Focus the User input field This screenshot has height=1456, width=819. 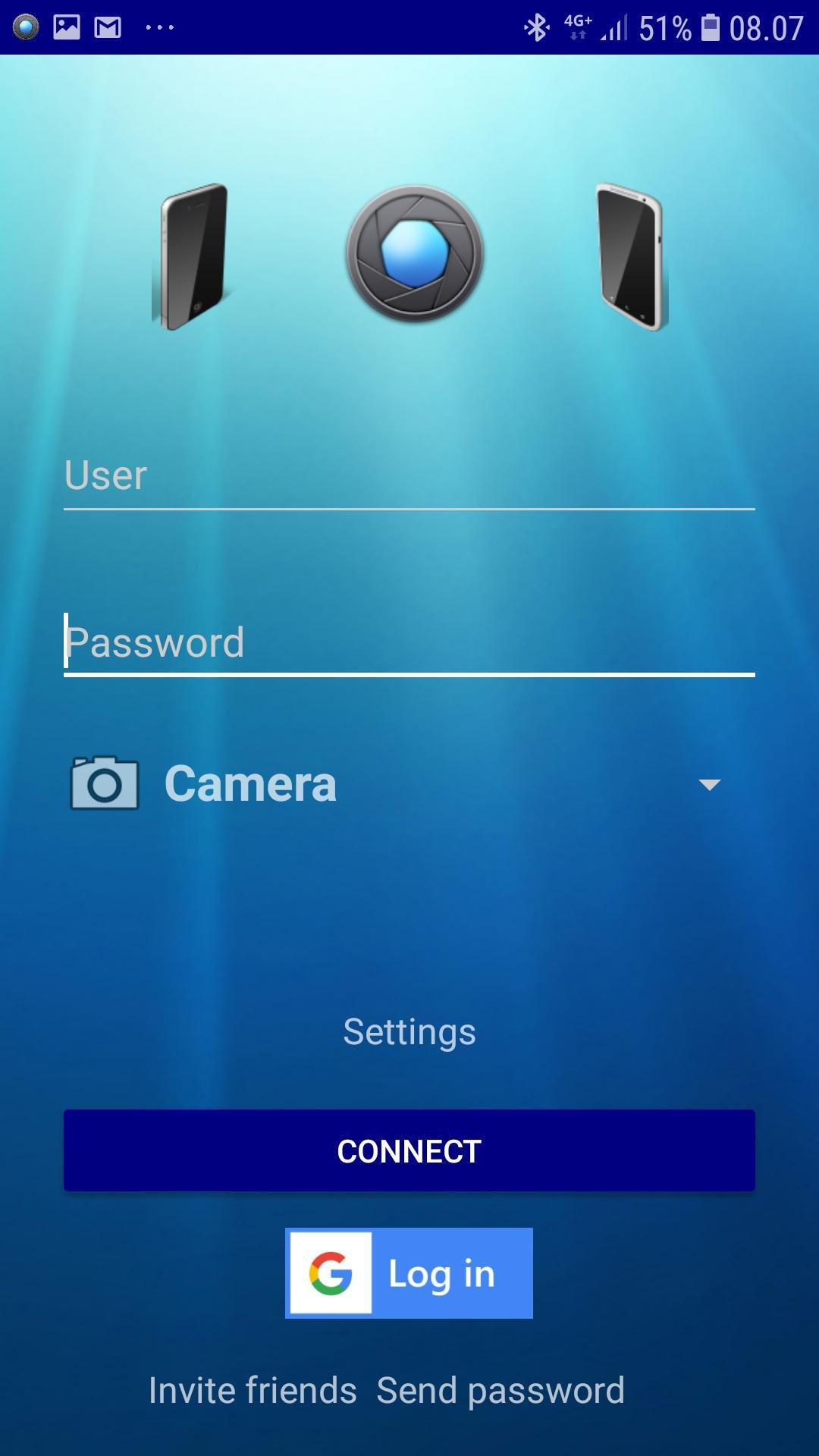(409, 476)
